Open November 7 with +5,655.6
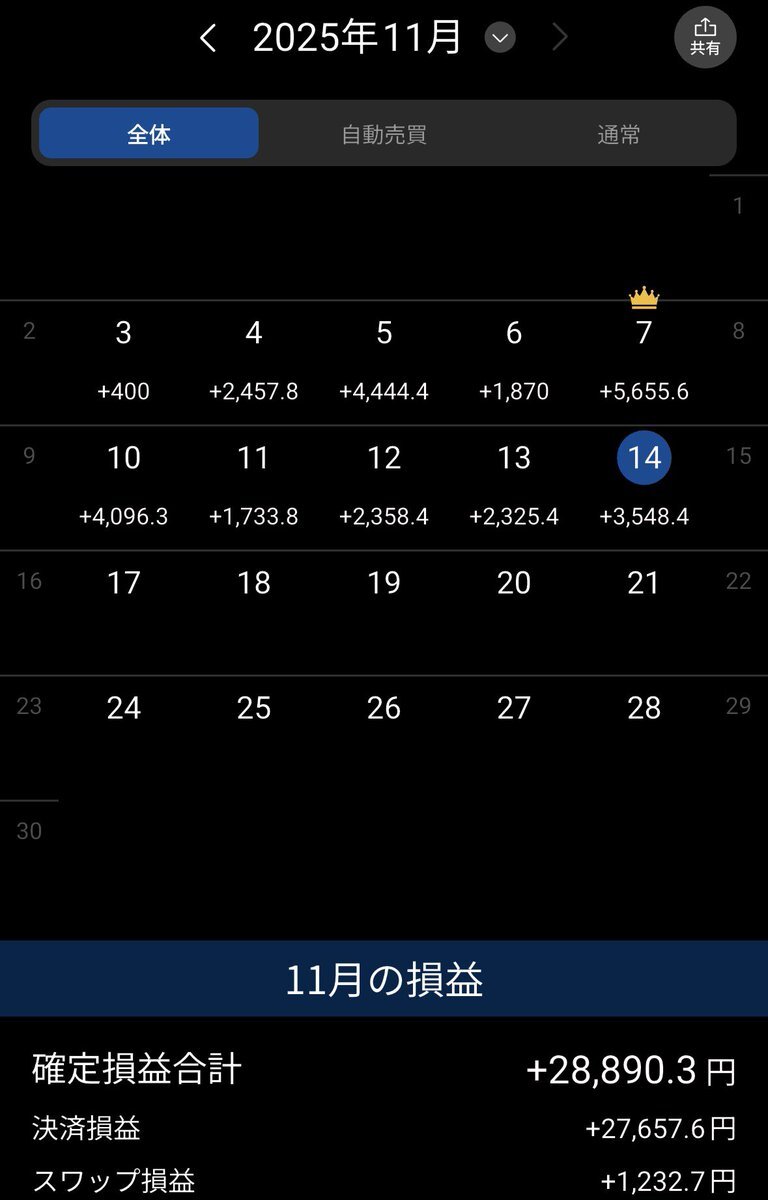The height and width of the screenshot is (1200, 768). (644, 360)
